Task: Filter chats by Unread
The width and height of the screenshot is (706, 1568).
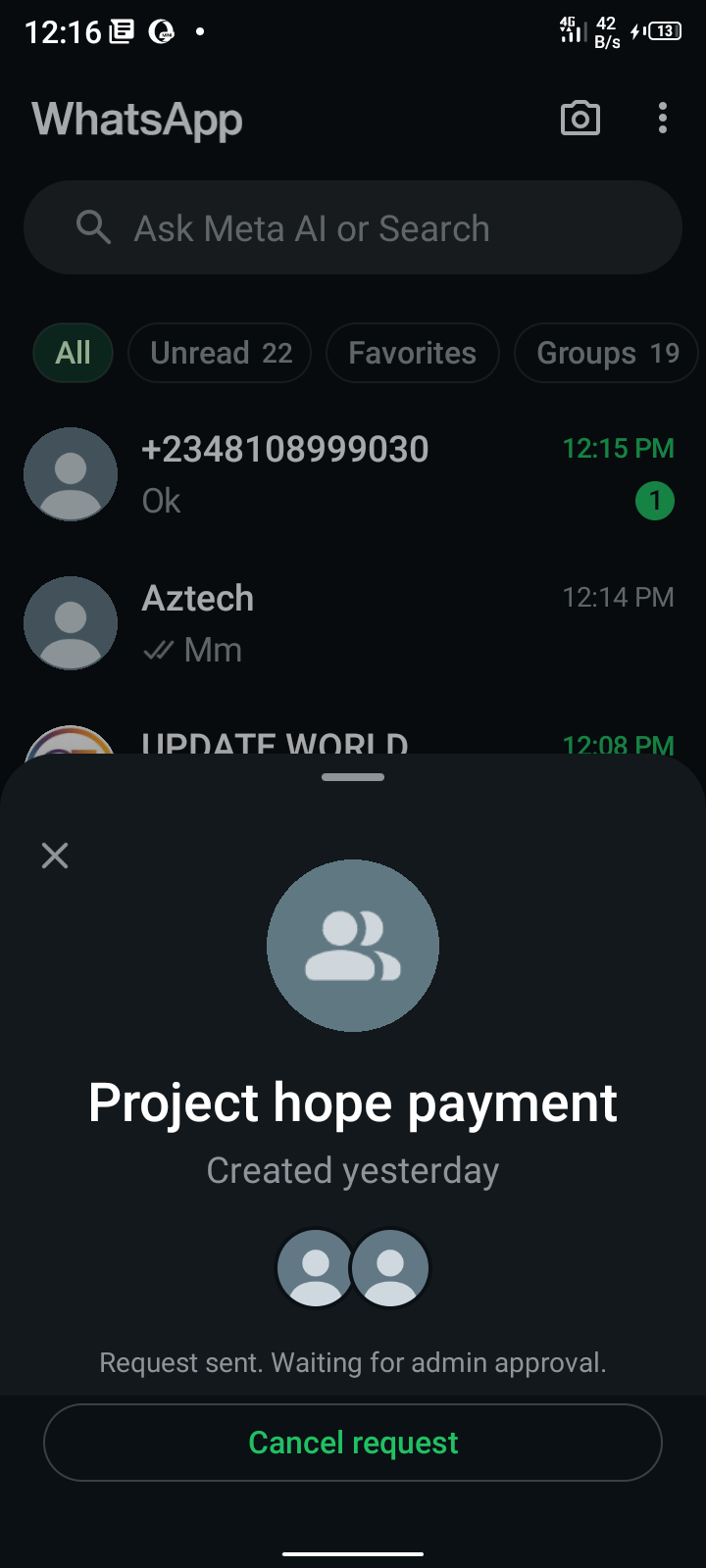Action: click(x=221, y=353)
